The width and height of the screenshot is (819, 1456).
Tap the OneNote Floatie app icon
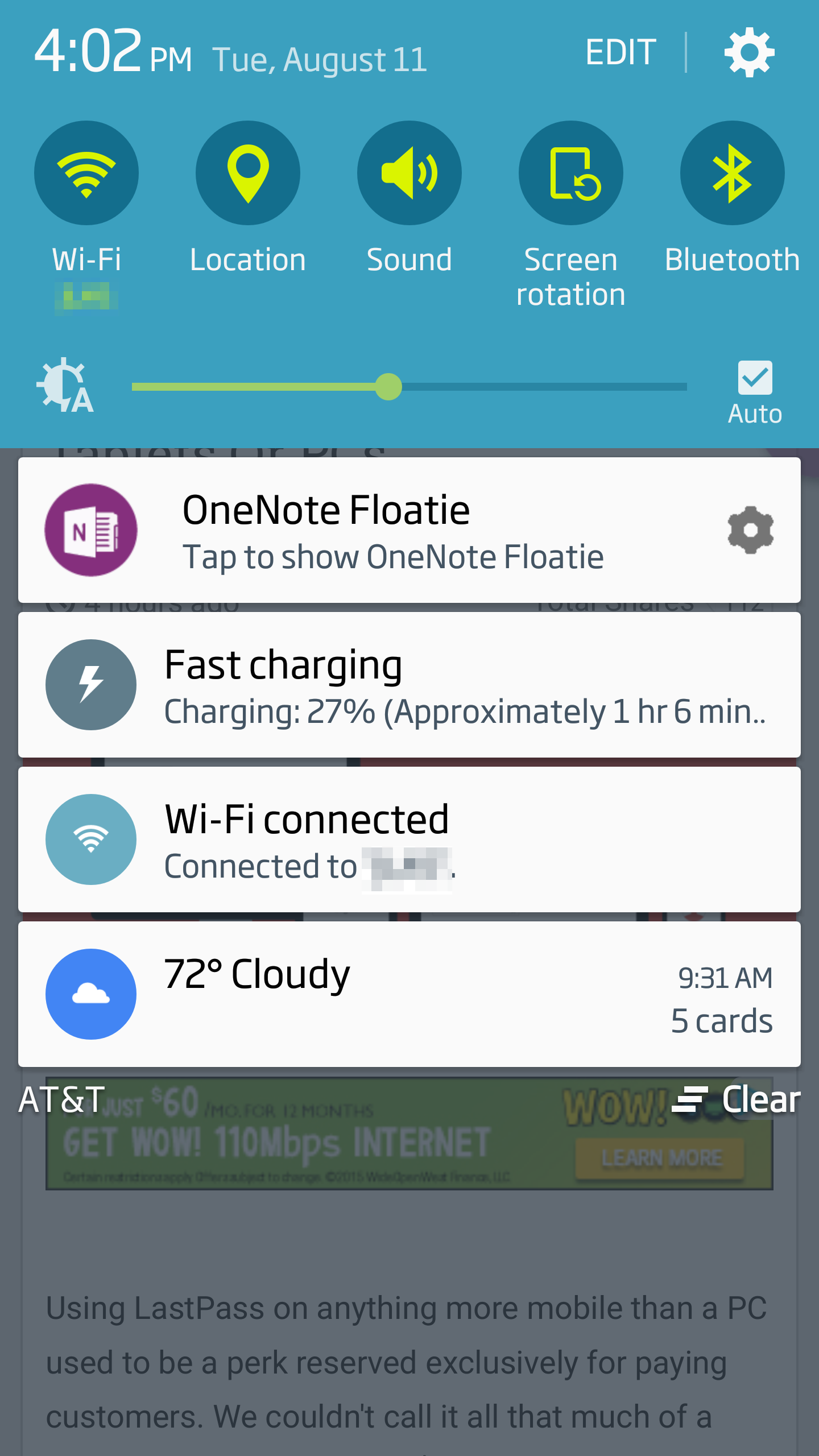(x=90, y=529)
